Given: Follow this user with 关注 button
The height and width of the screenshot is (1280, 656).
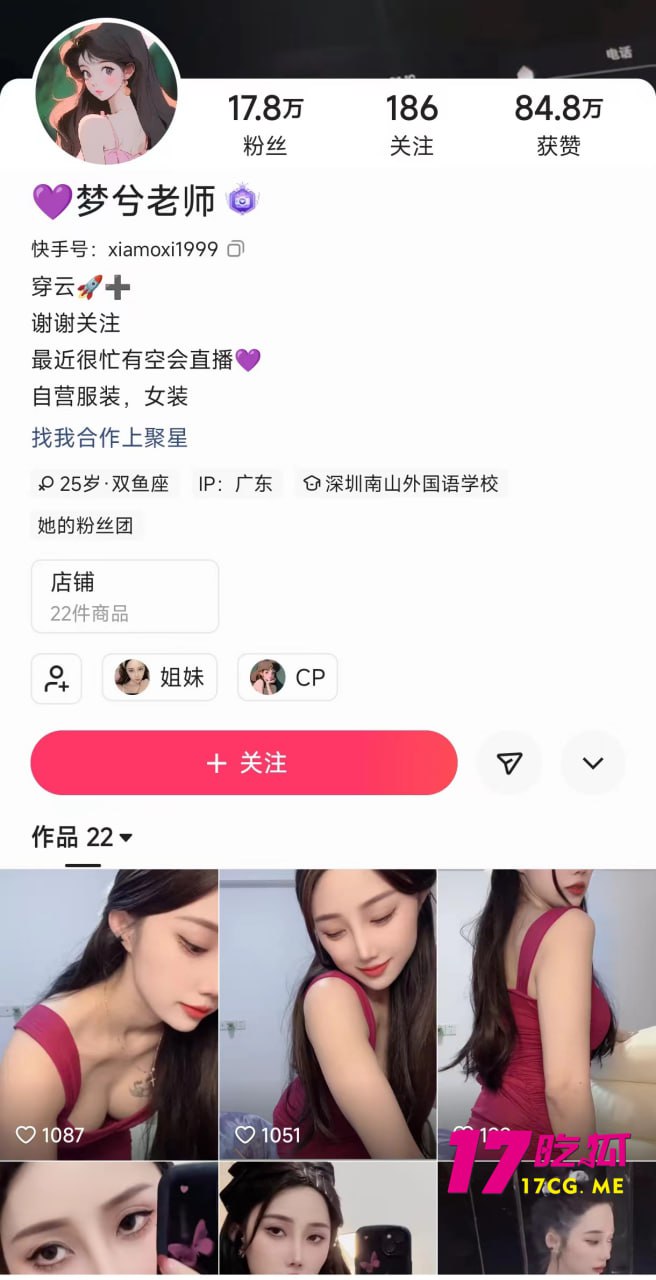Looking at the screenshot, I should coord(244,763).
